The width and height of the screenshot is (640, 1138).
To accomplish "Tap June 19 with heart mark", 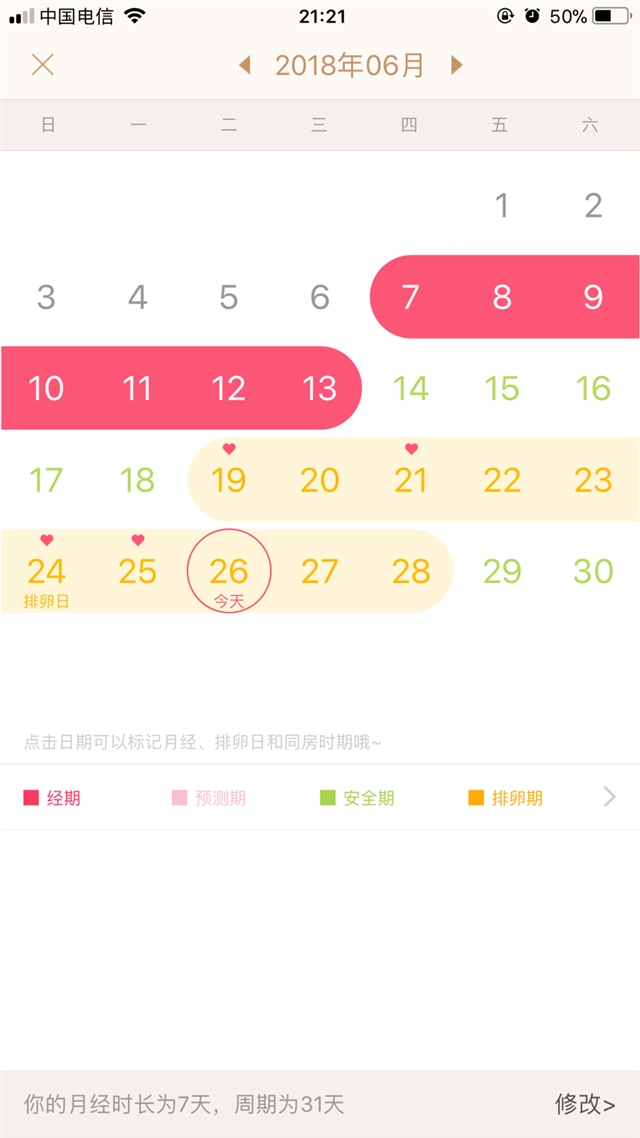I will (x=228, y=479).
